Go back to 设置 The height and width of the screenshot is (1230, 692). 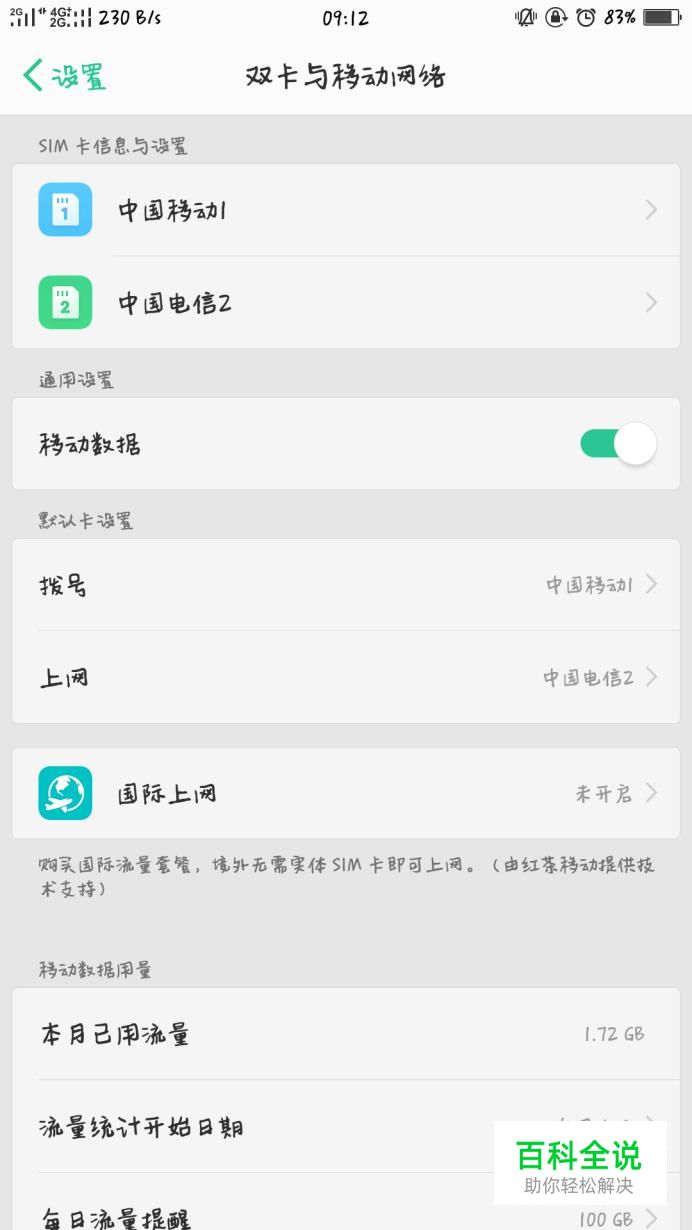(x=64, y=76)
